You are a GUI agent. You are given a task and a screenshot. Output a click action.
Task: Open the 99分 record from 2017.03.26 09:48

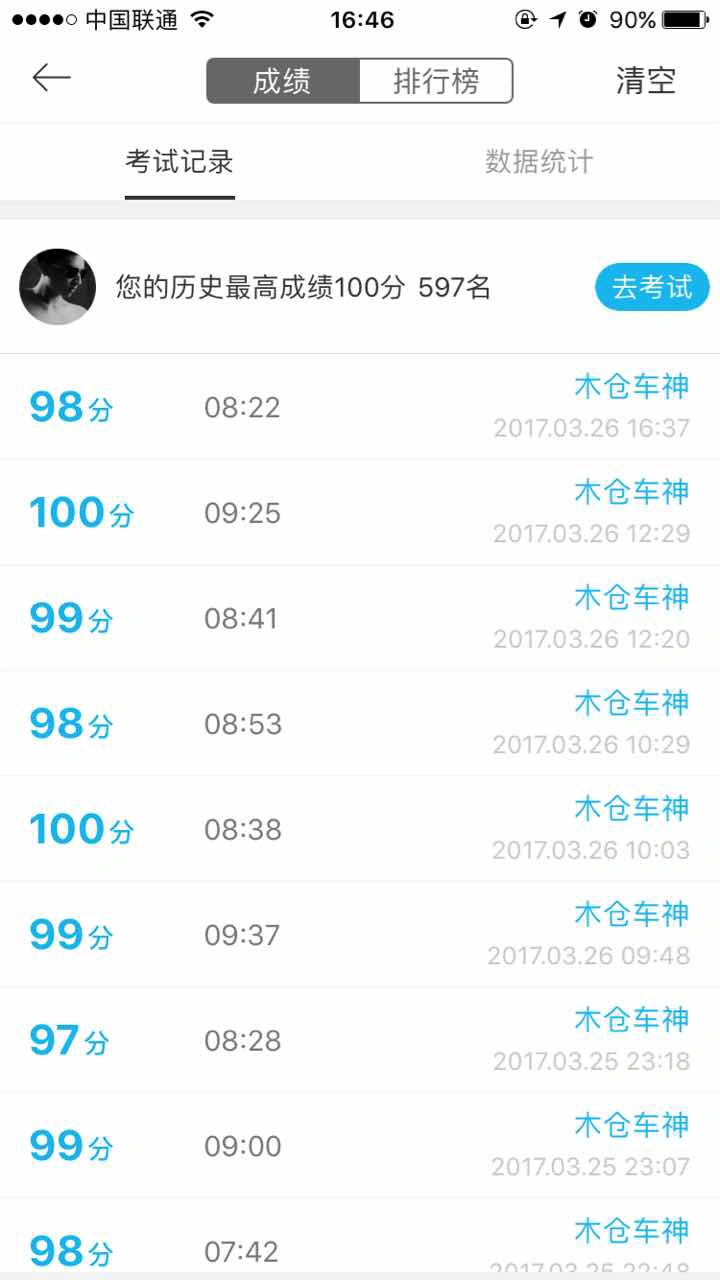point(360,935)
